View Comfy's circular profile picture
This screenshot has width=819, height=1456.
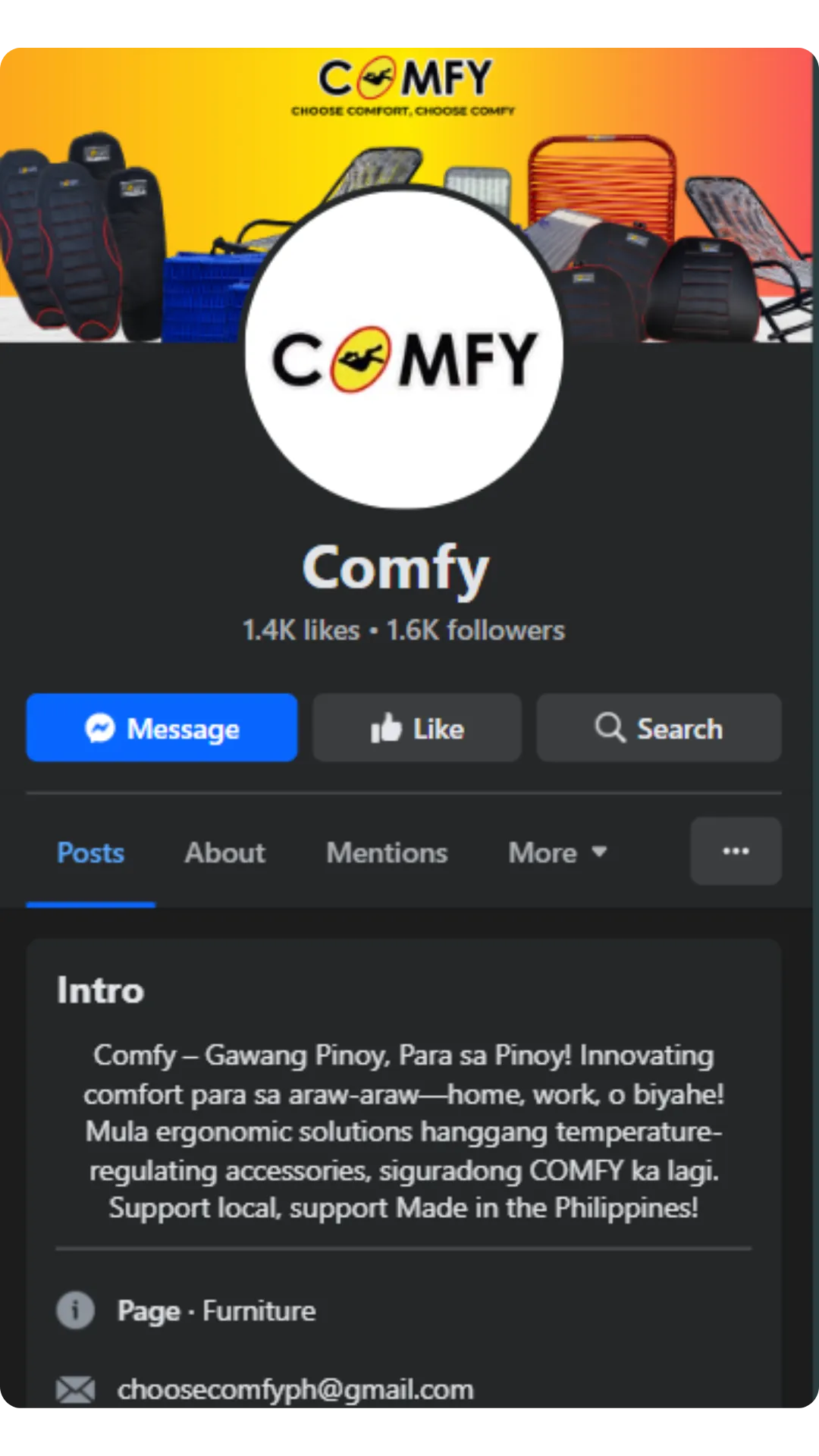(x=404, y=349)
